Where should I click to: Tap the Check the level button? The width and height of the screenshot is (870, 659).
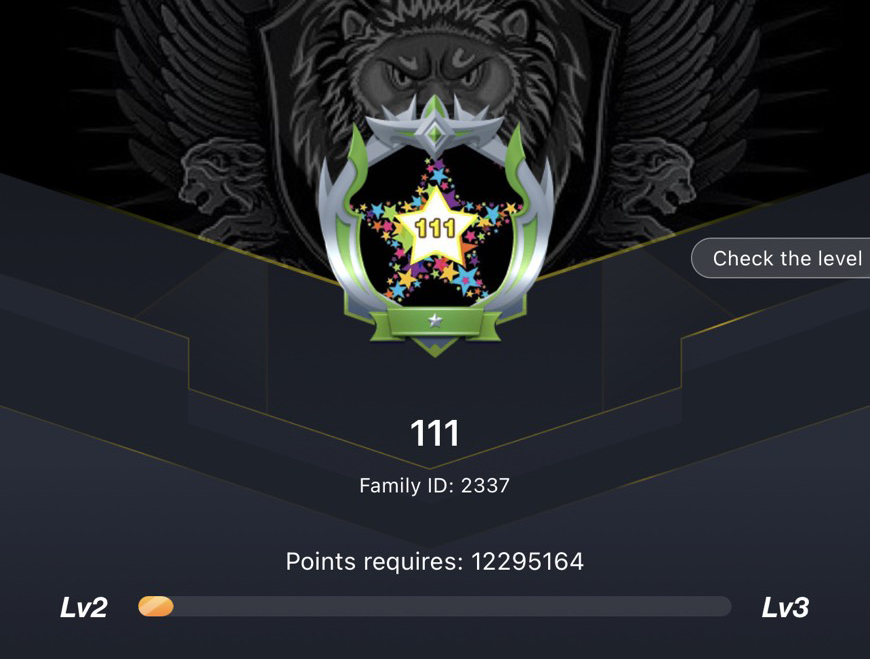point(785,258)
